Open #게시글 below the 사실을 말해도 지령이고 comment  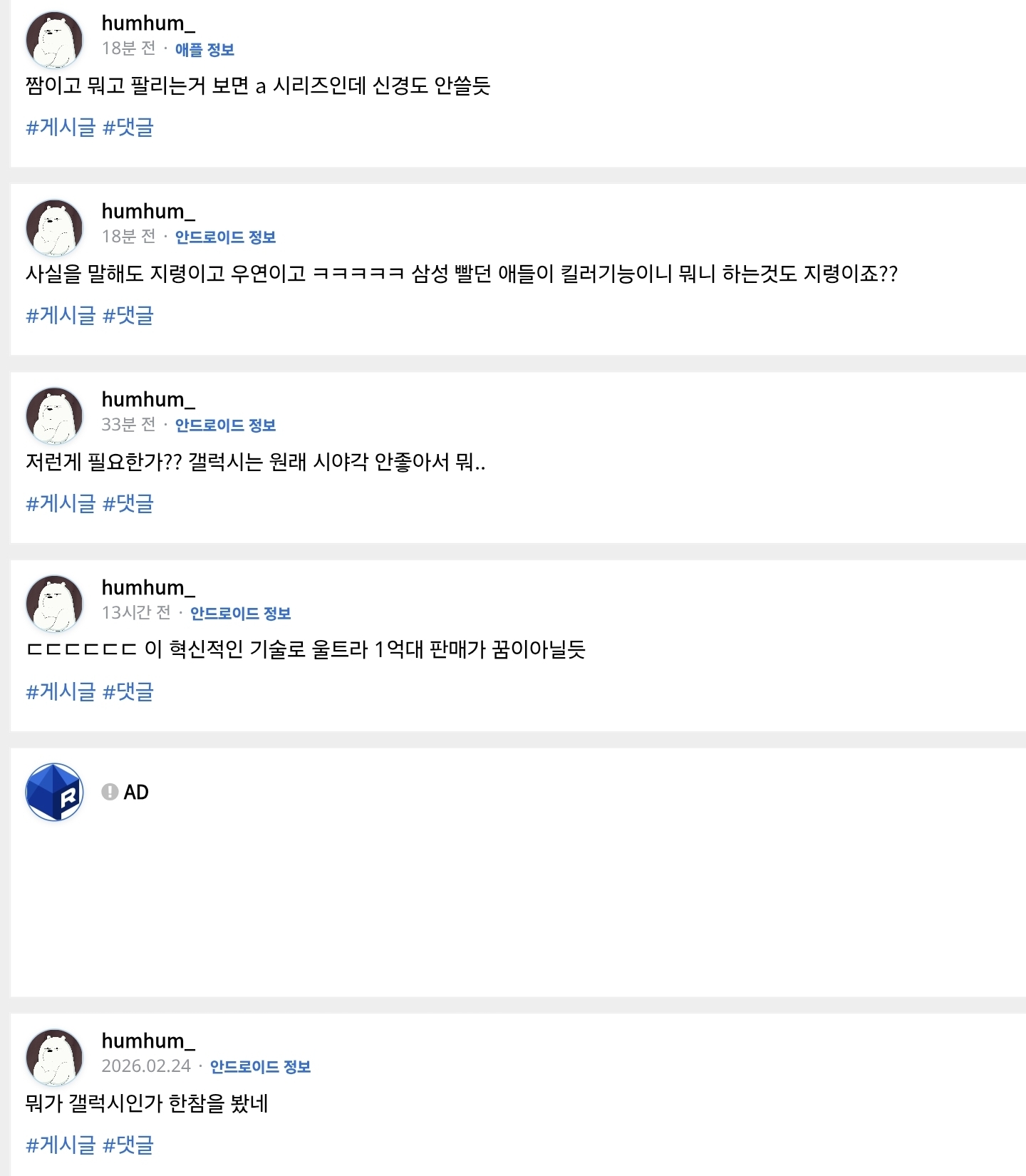click(x=61, y=316)
